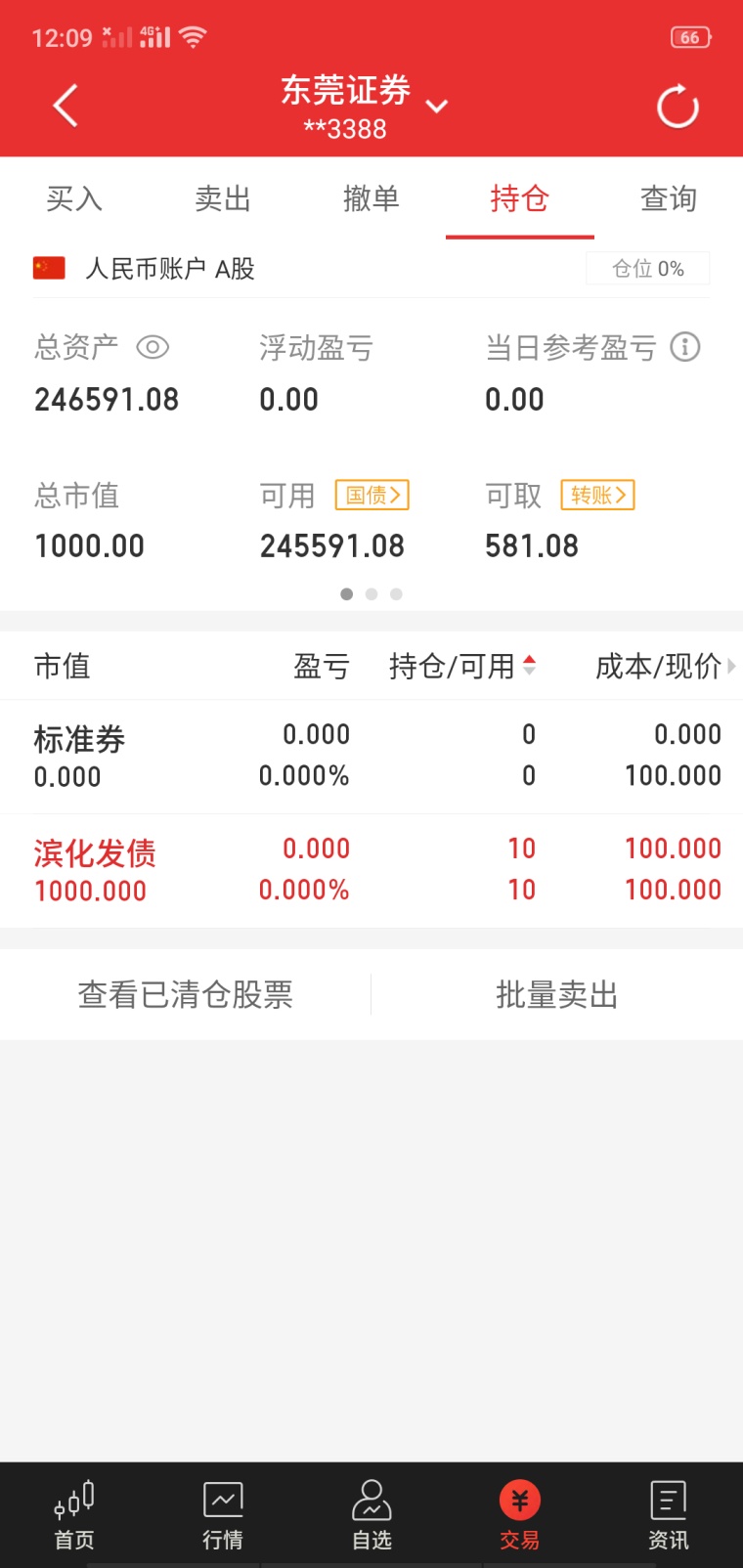Expand the 东莞证券 account dropdown
This screenshot has height=1568, width=743.
[x=437, y=106]
